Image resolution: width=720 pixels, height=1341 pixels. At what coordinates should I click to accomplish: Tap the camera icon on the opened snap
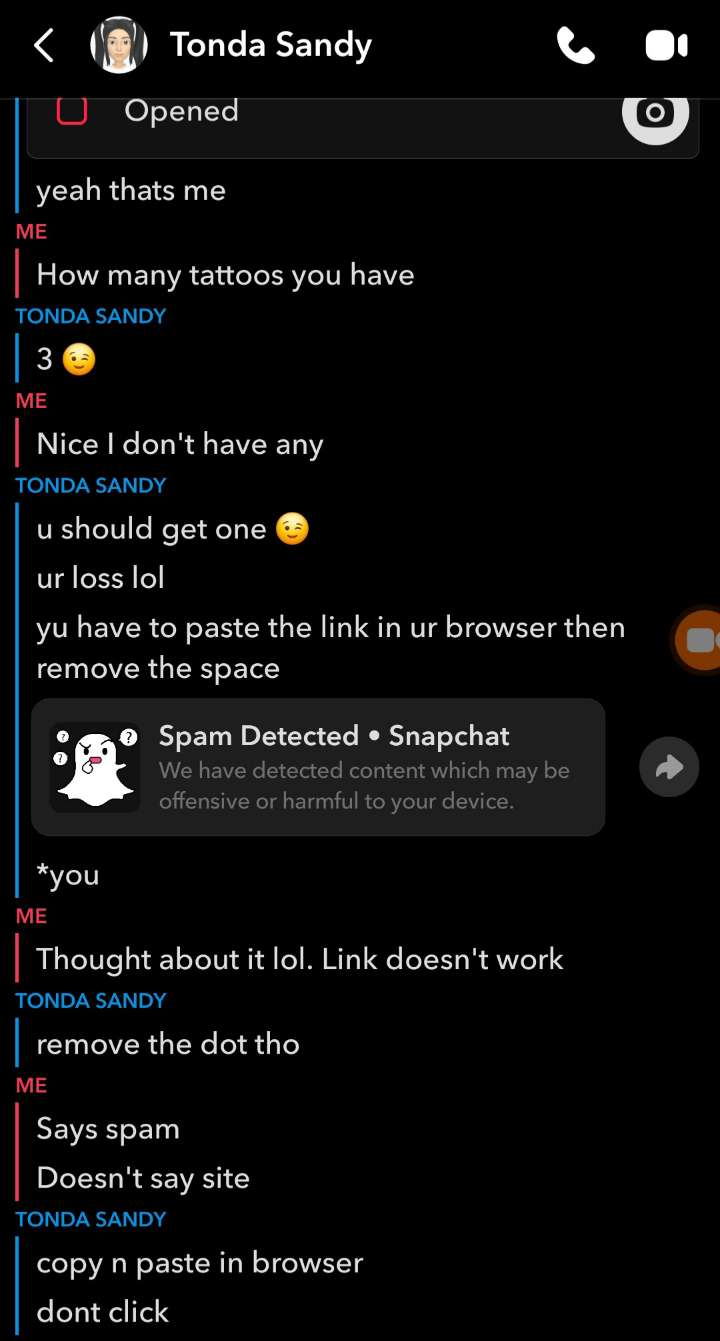coord(655,114)
